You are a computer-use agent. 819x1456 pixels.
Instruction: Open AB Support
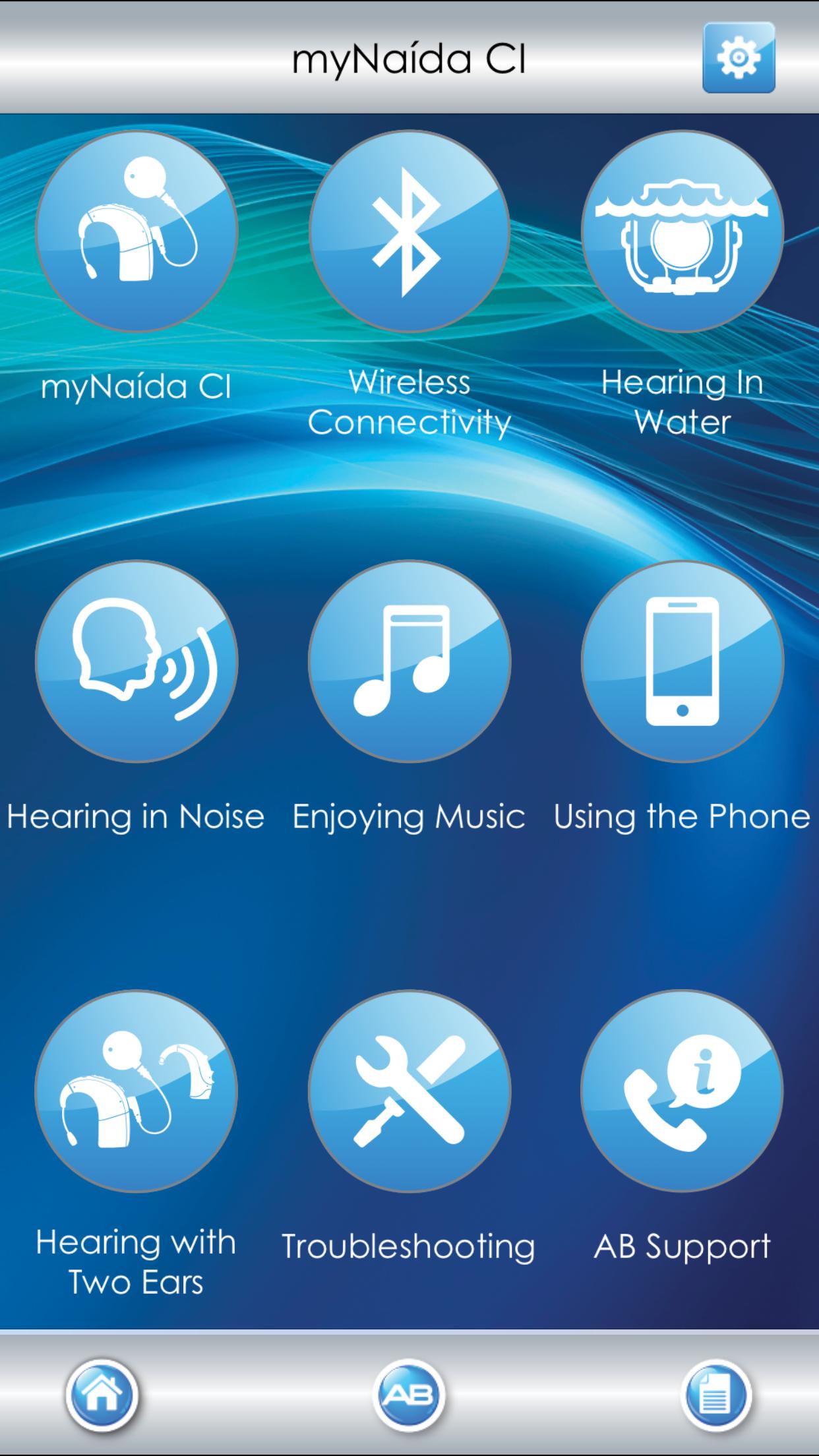(682, 1091)
